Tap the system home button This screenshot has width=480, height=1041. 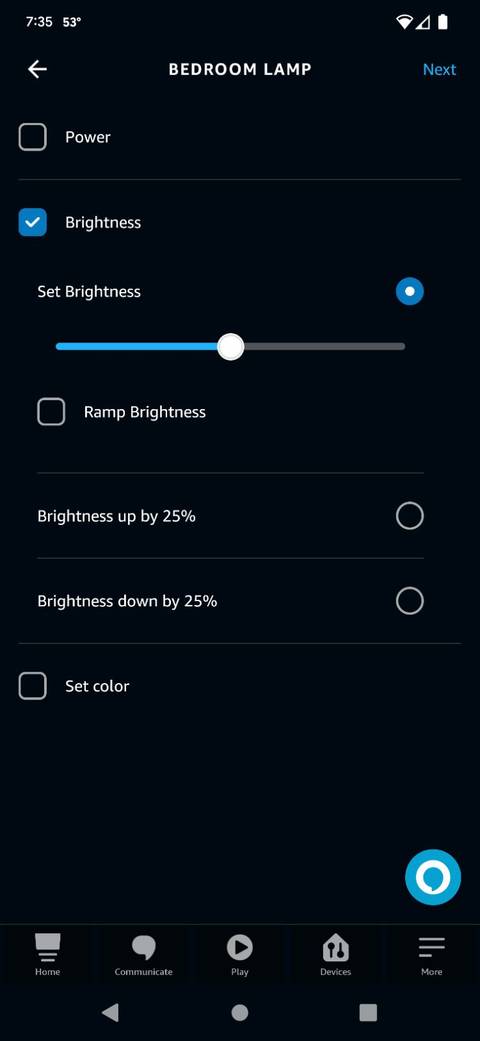(x=240, y=1012)
